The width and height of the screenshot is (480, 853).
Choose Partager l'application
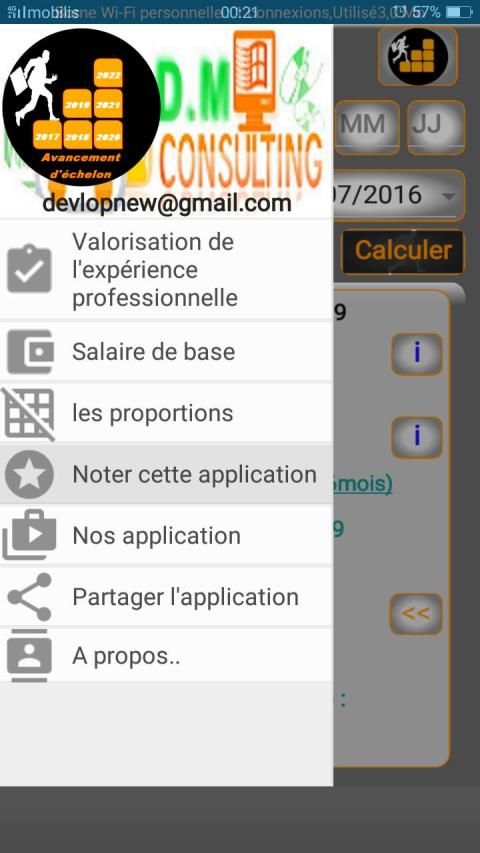166,597
